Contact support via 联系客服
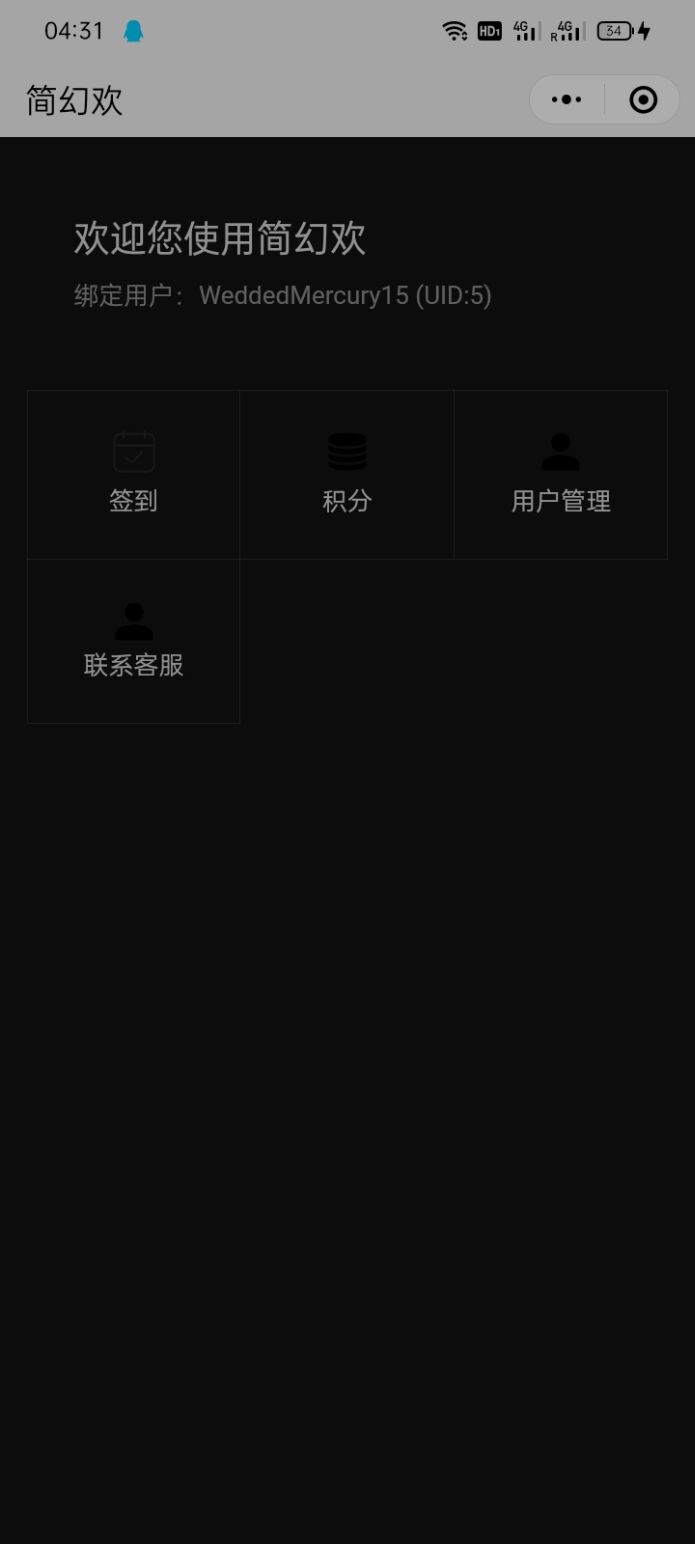Image resolution: width=695 pixels, height=1544 pixels. click(133, 641)
